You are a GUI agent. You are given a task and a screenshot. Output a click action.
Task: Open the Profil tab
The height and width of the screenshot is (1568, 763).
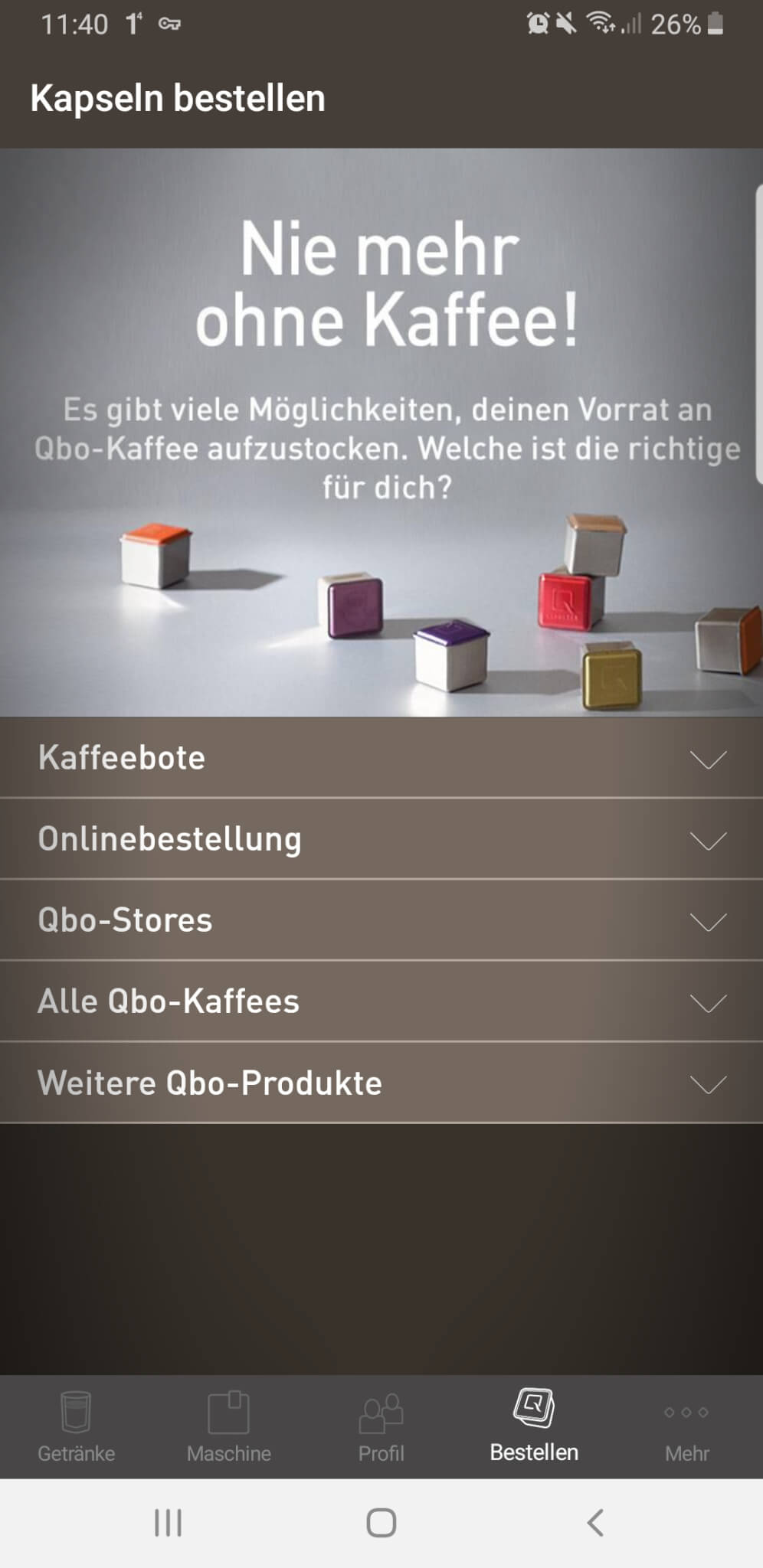click(x=381, y=1427)
